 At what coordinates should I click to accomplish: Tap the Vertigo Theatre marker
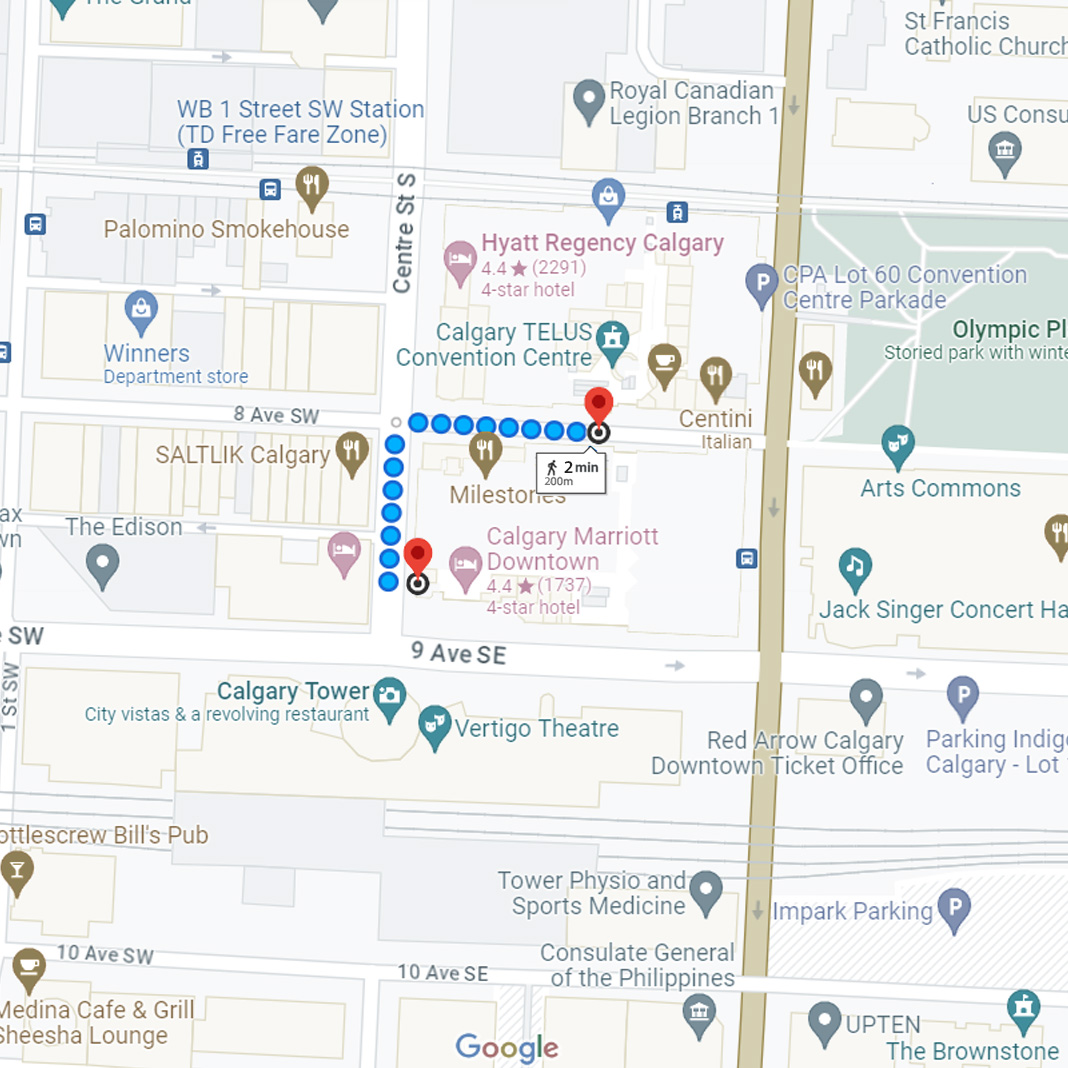coord(435,726)
